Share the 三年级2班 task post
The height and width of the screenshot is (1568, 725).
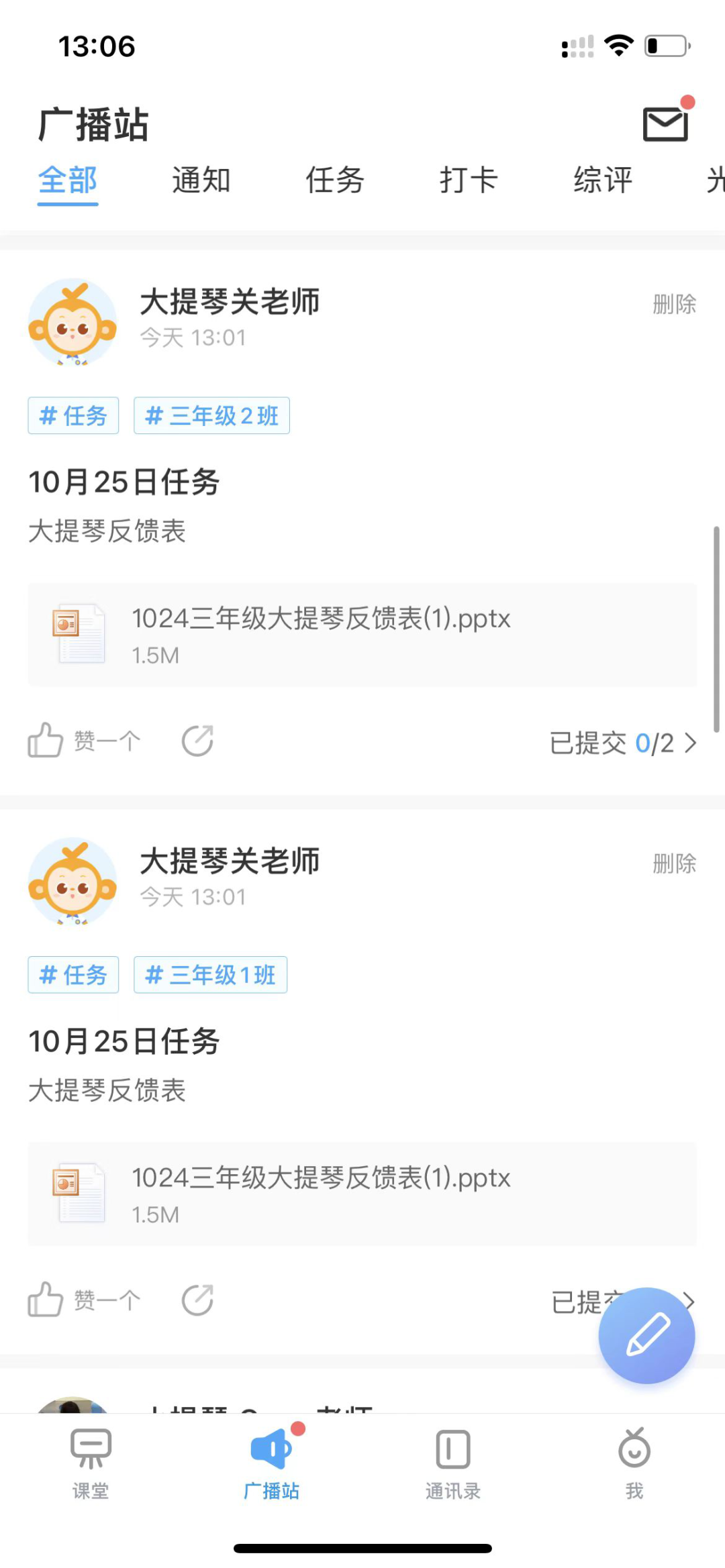tap(197, 741)
